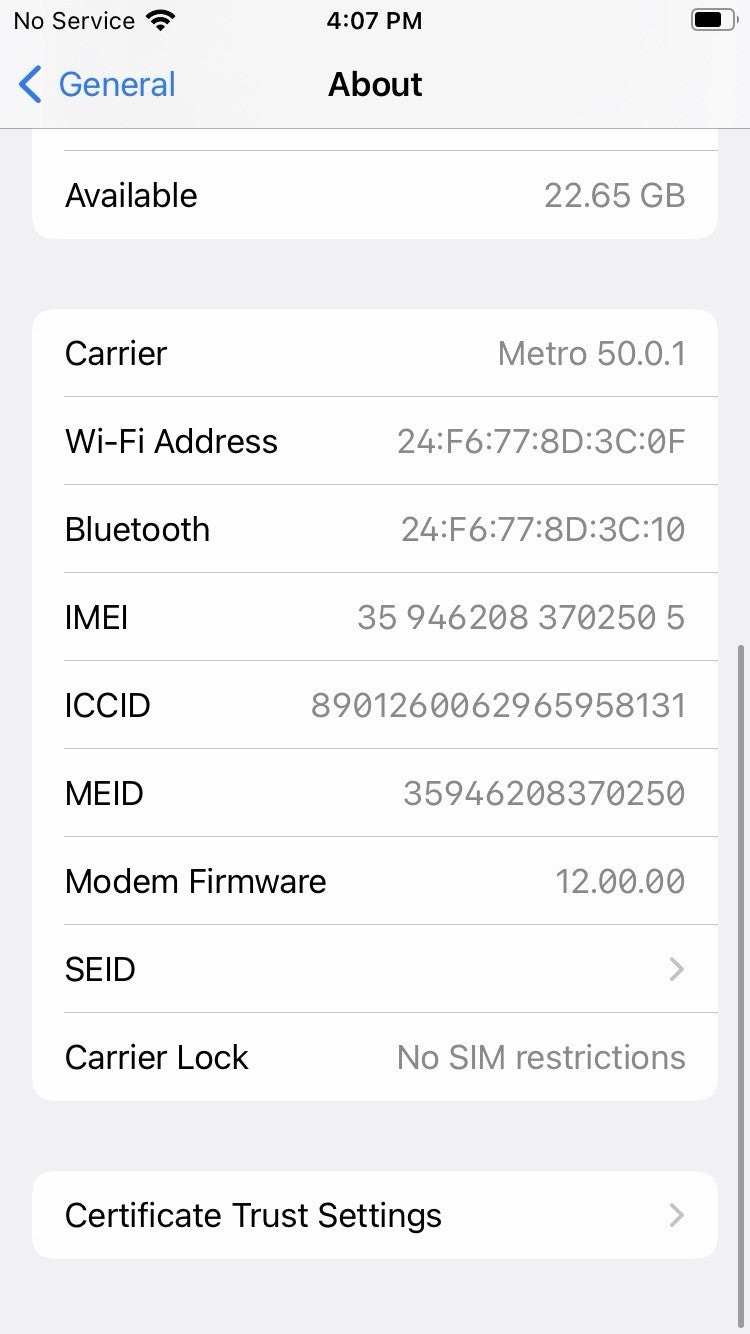Expand the SEID details
Image resolution: width=750 pixels, height=1334 pixels.
[x=375, y=969]
